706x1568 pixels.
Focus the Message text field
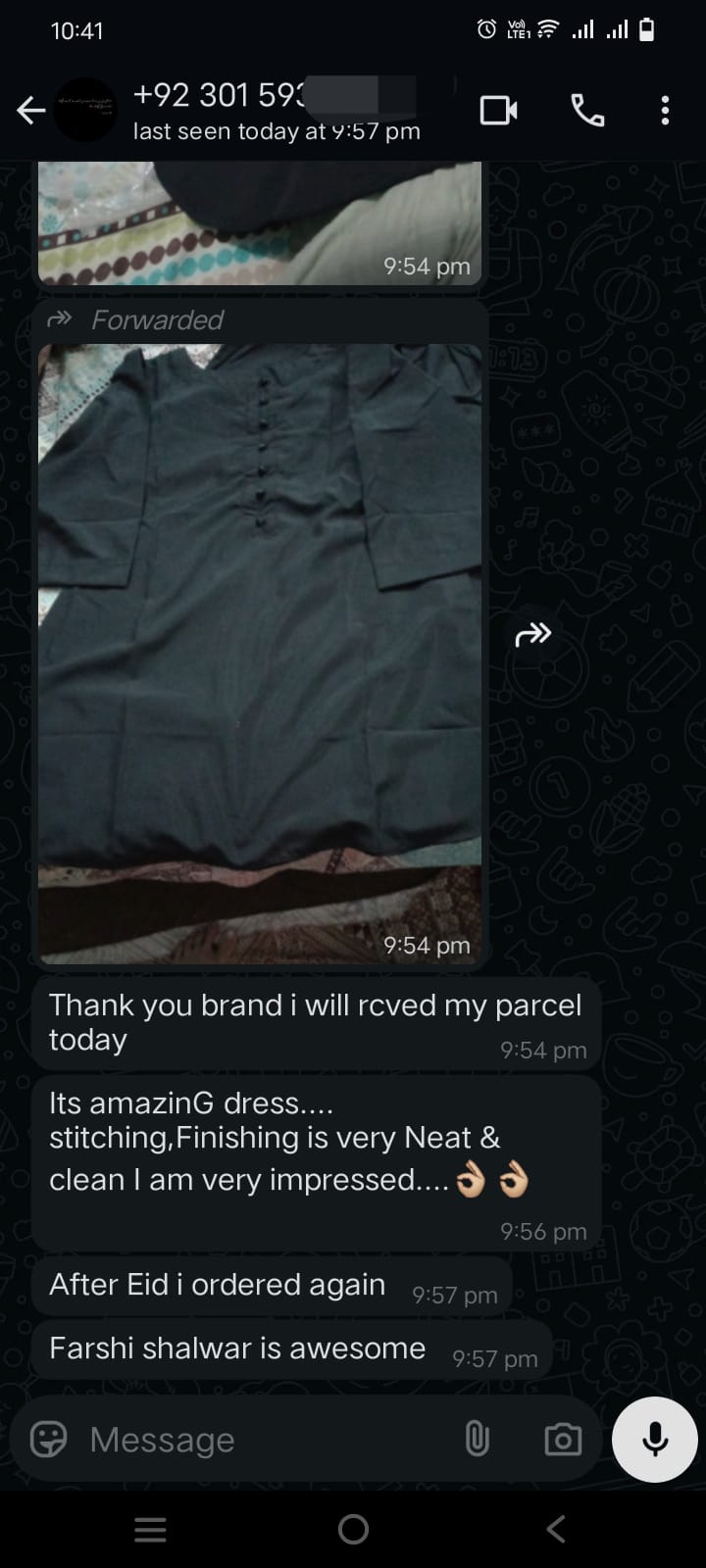pyautogui.click(x=265, y=1439)
